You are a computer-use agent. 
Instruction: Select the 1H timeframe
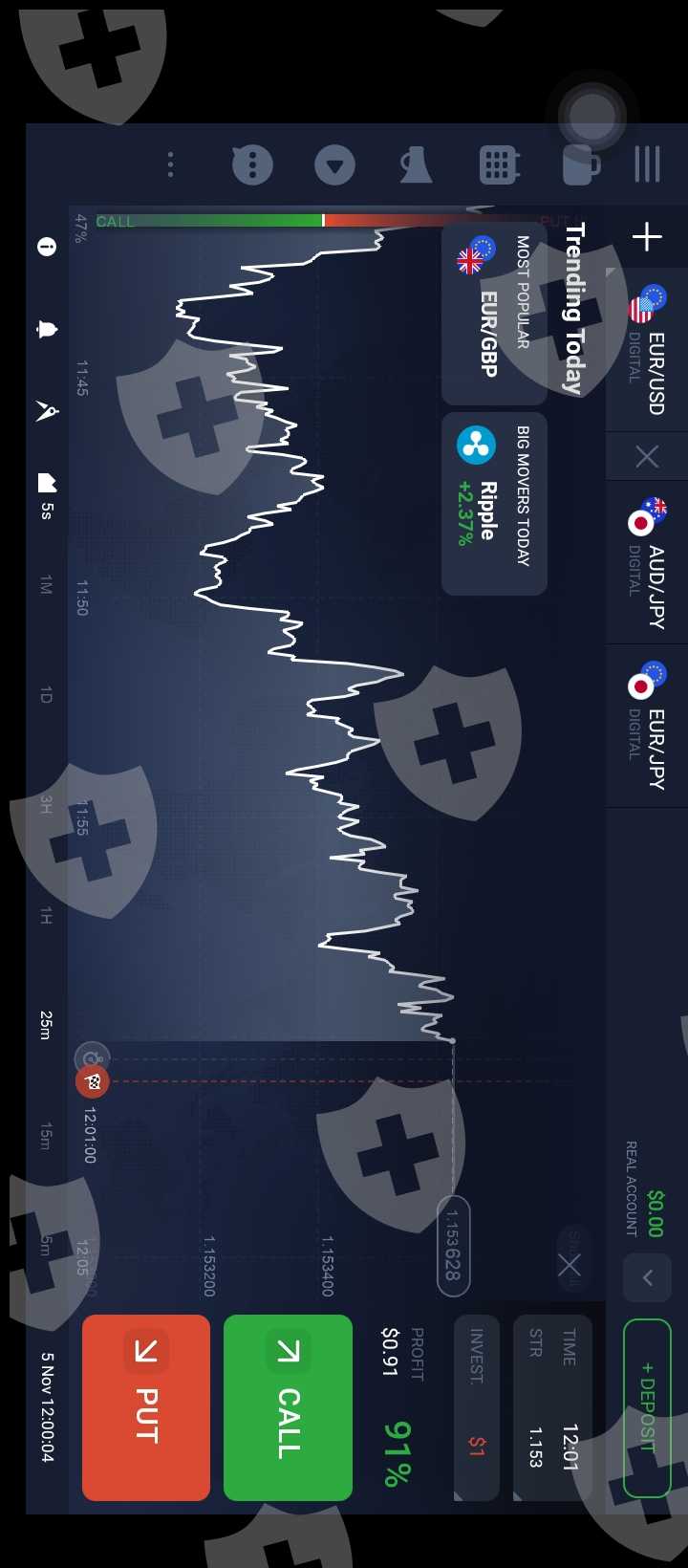point(46,917)
